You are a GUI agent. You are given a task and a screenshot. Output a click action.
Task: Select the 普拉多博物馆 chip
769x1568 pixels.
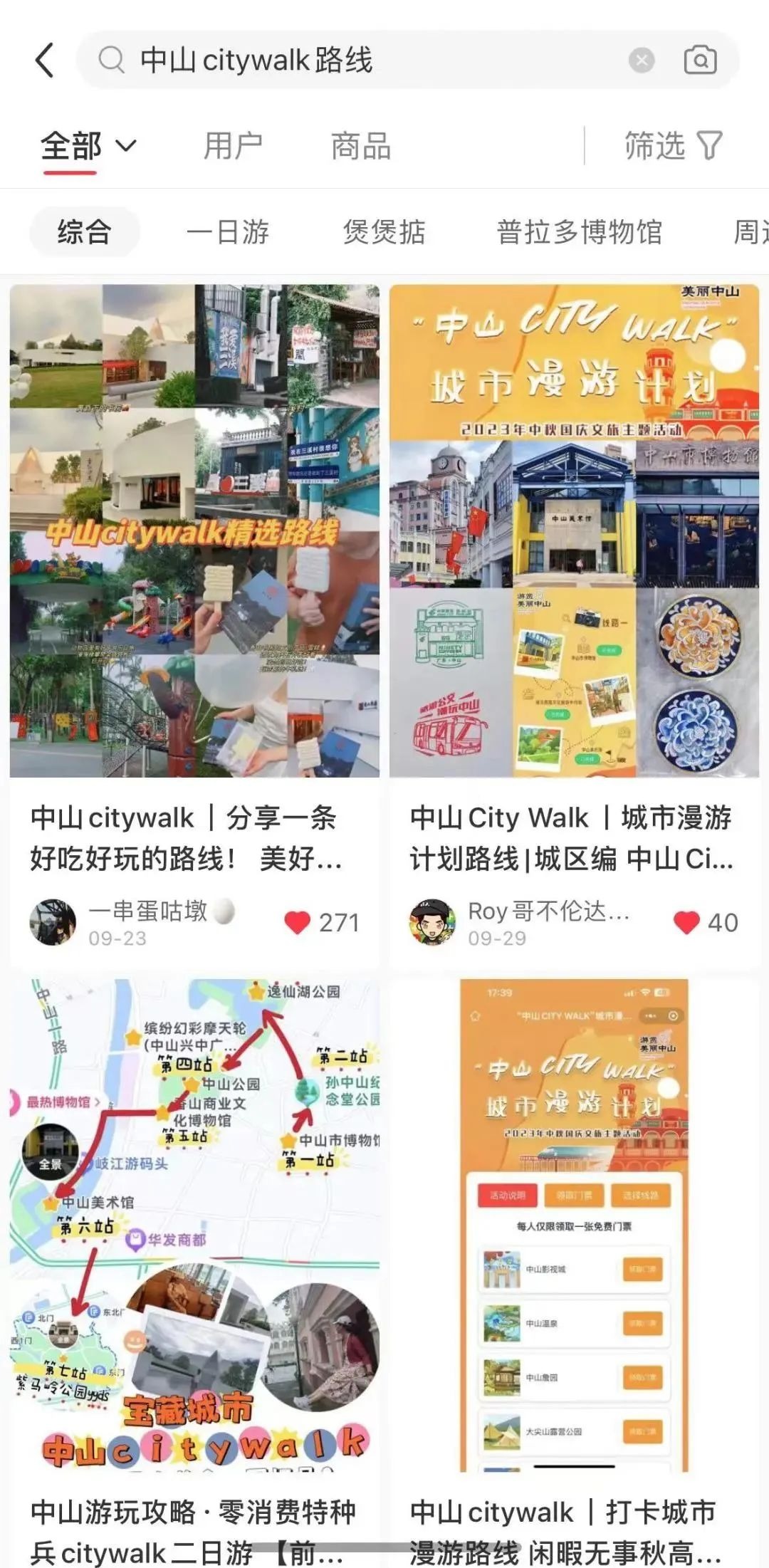pyautogui.click(x=580, y=232)
